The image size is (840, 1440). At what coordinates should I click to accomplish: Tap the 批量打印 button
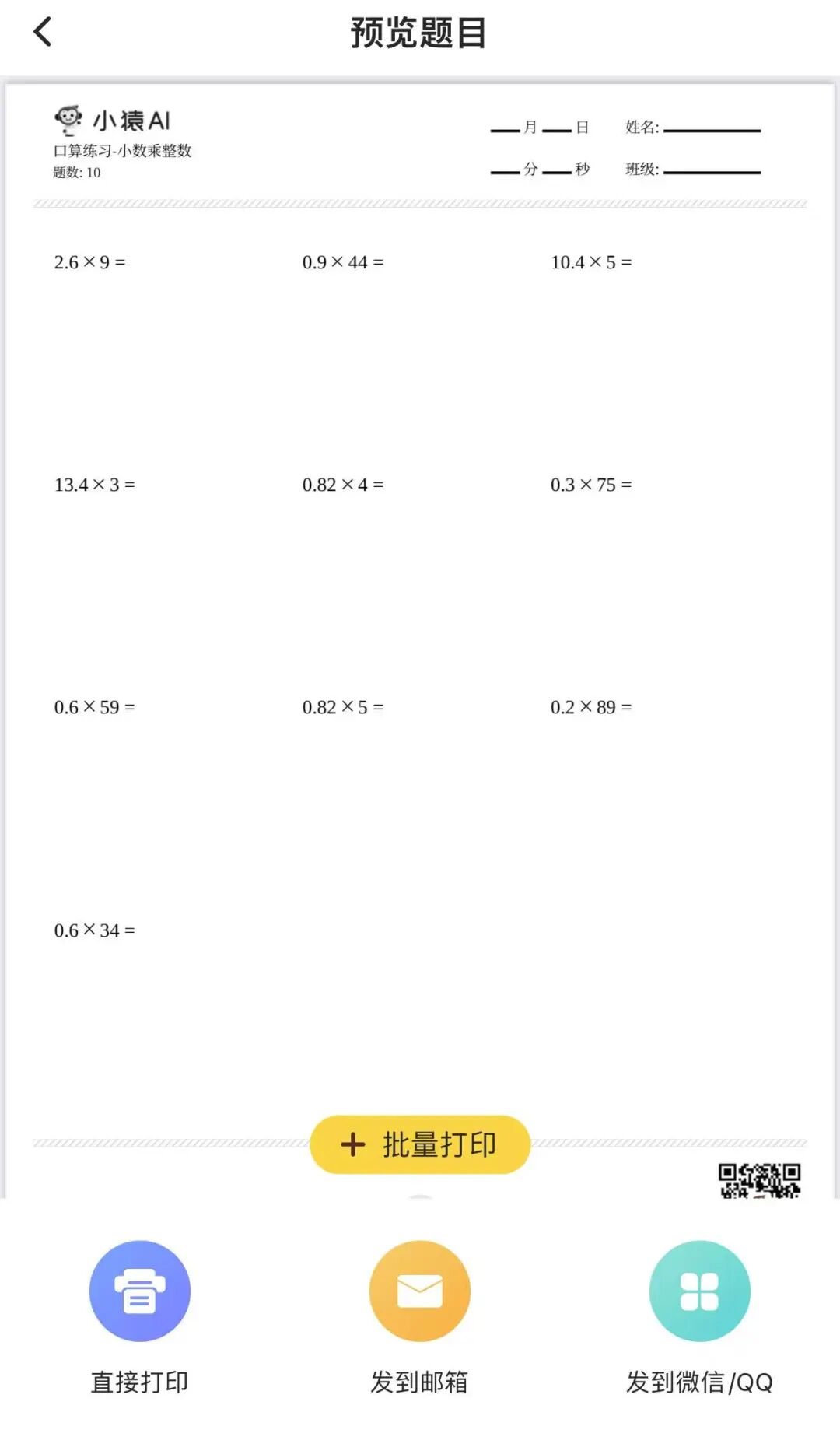(420, 1144)
